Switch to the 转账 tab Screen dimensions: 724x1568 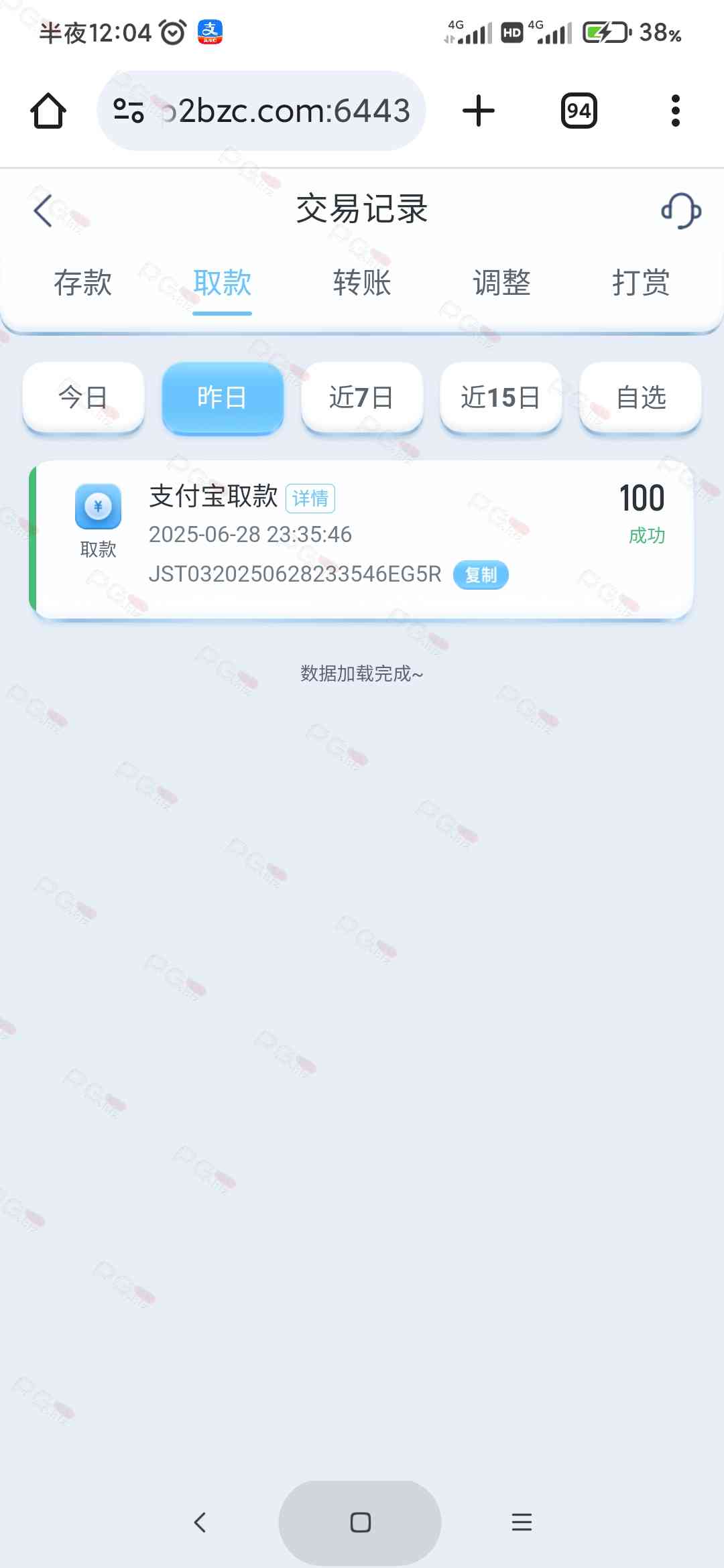tap(362, 283)
